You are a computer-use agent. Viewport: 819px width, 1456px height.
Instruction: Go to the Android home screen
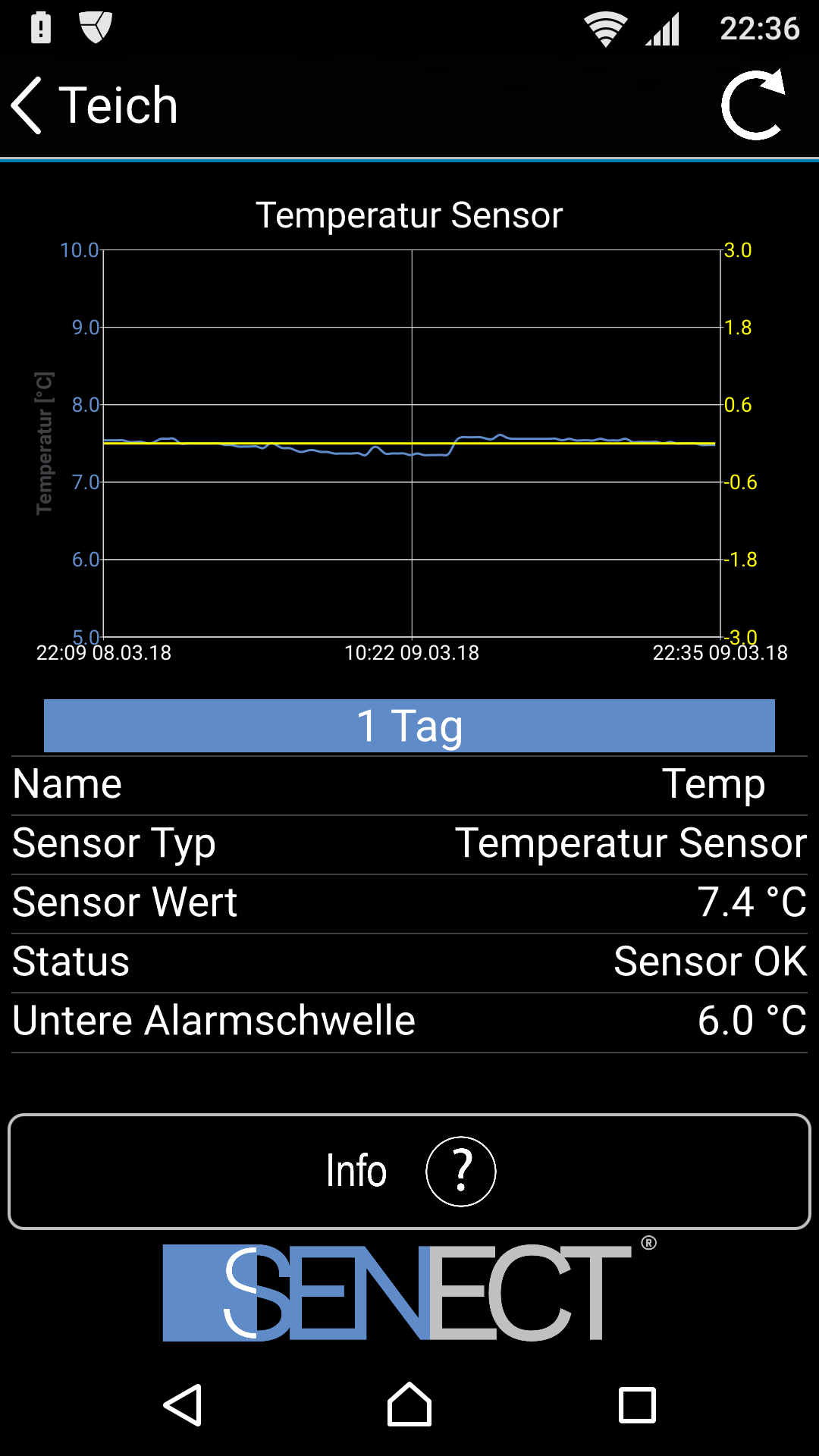[x=409, y=1405]
